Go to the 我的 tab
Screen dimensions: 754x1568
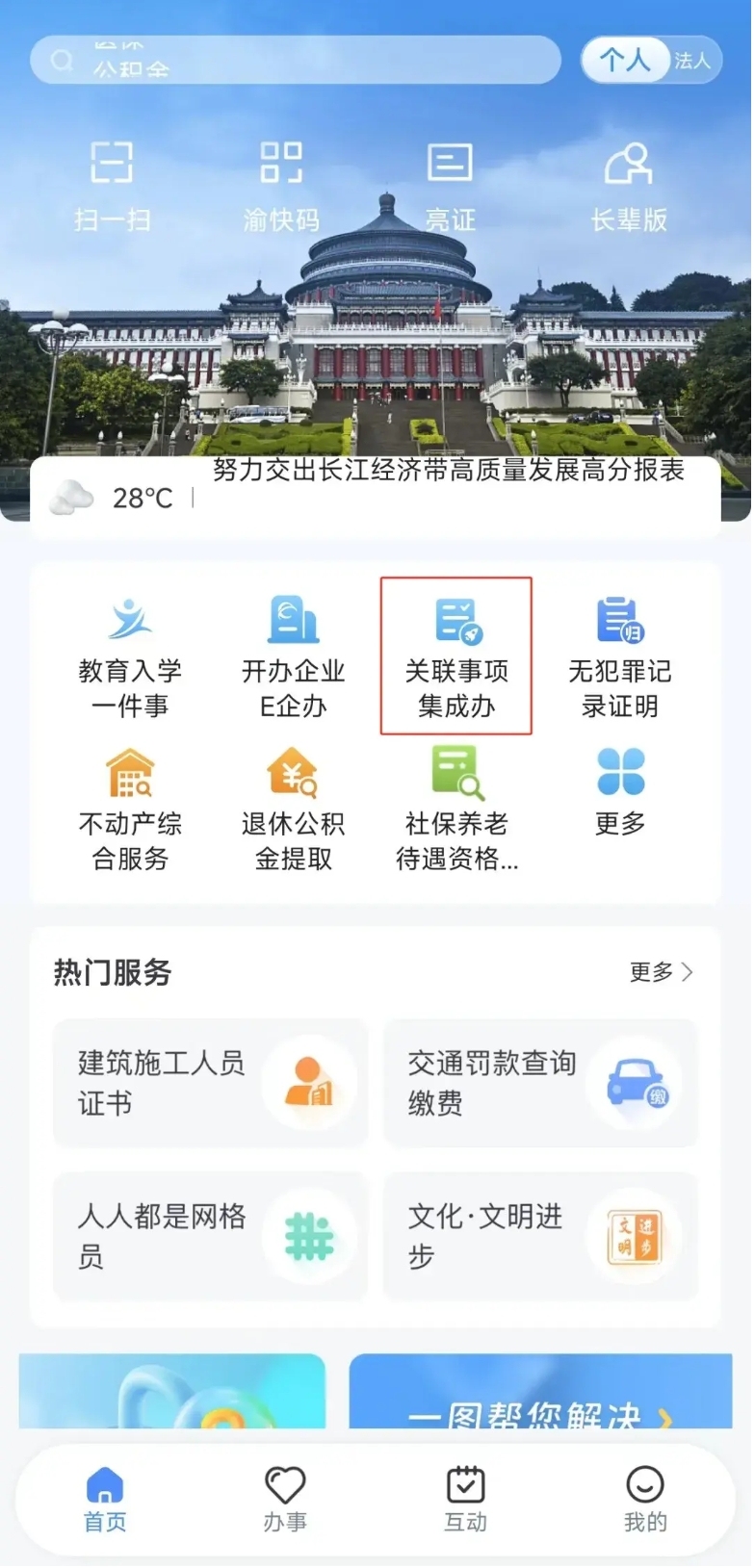click(644, 1499)
